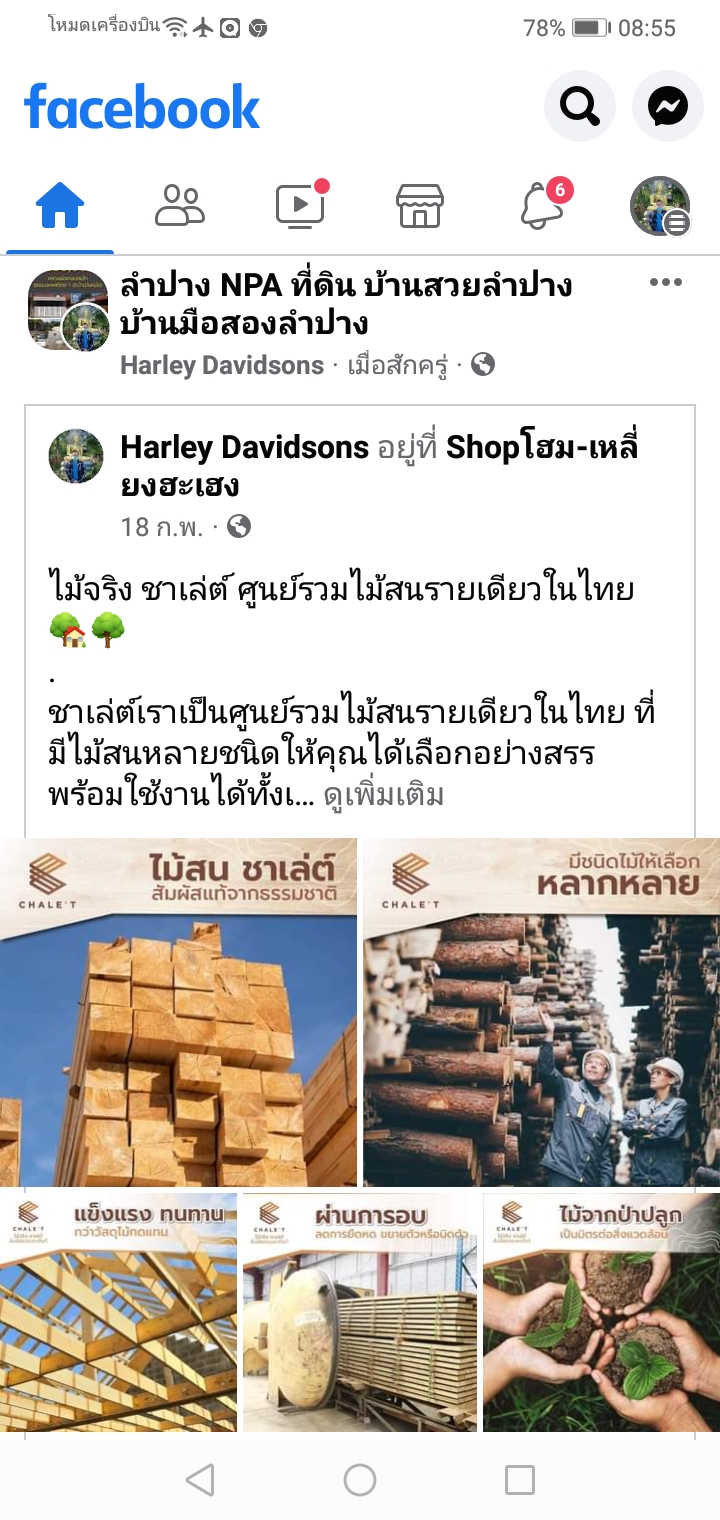Open Shopโฮม-เหลี่ยงฮะเฮง location page
Viewport: 720px width, 1520px height.
(540, 447)
